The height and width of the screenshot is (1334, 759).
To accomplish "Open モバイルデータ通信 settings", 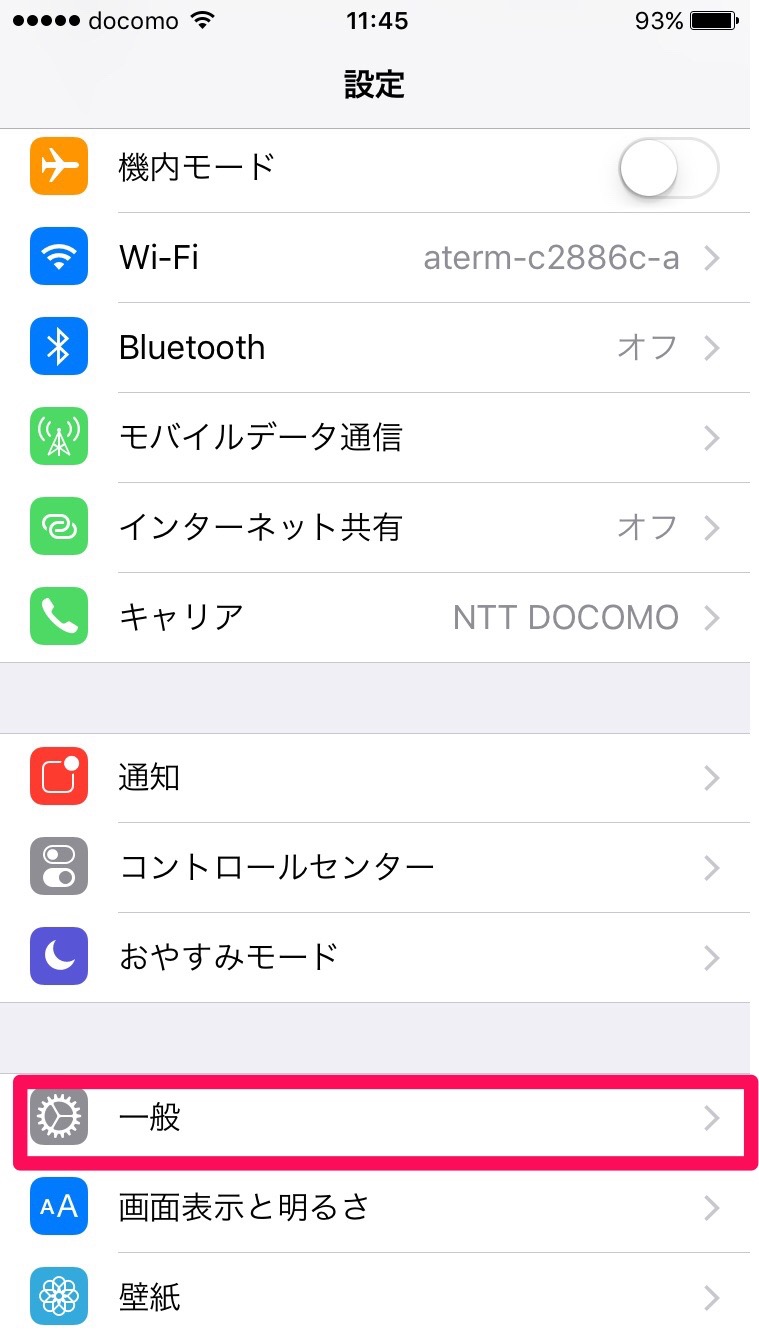I will point(380,438).
